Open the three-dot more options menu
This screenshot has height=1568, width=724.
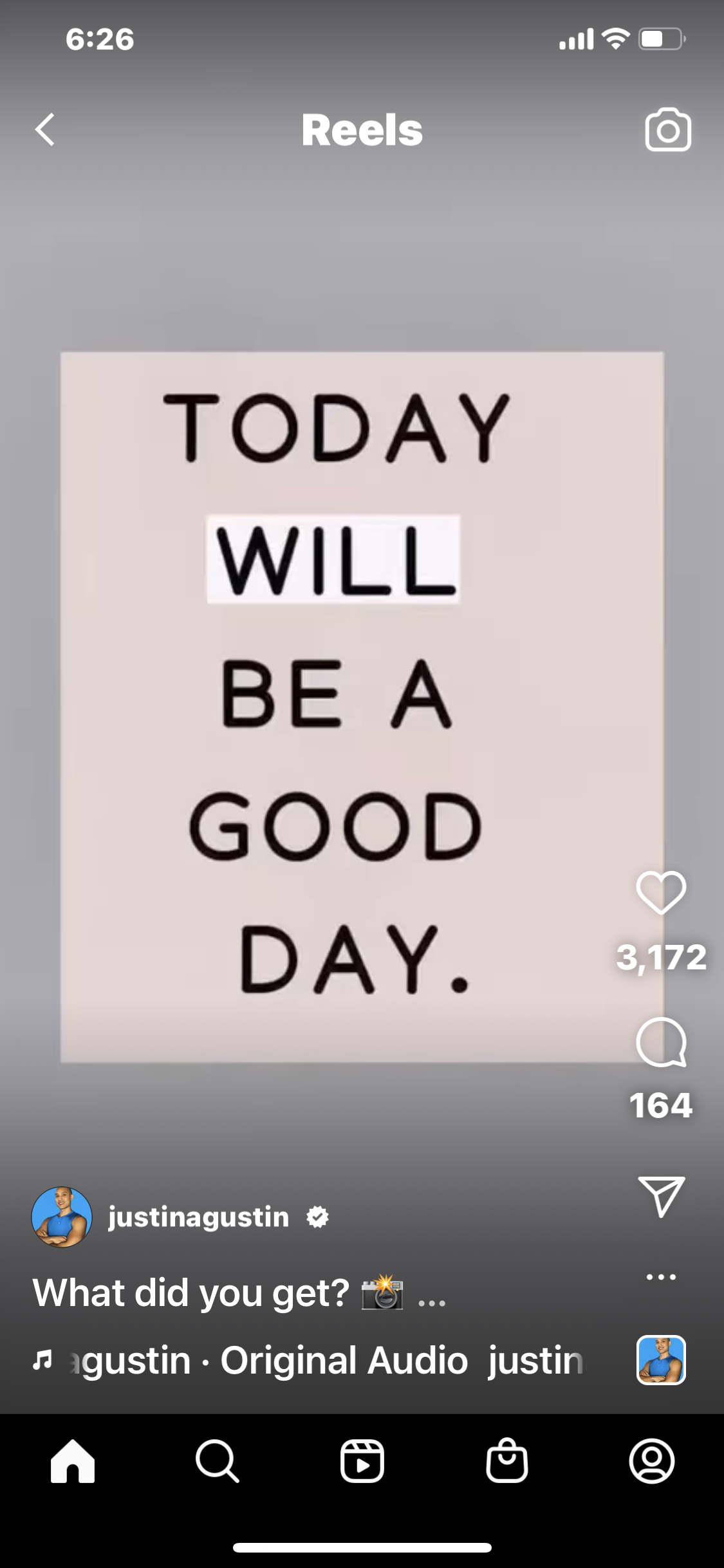tap(661, 1277)
